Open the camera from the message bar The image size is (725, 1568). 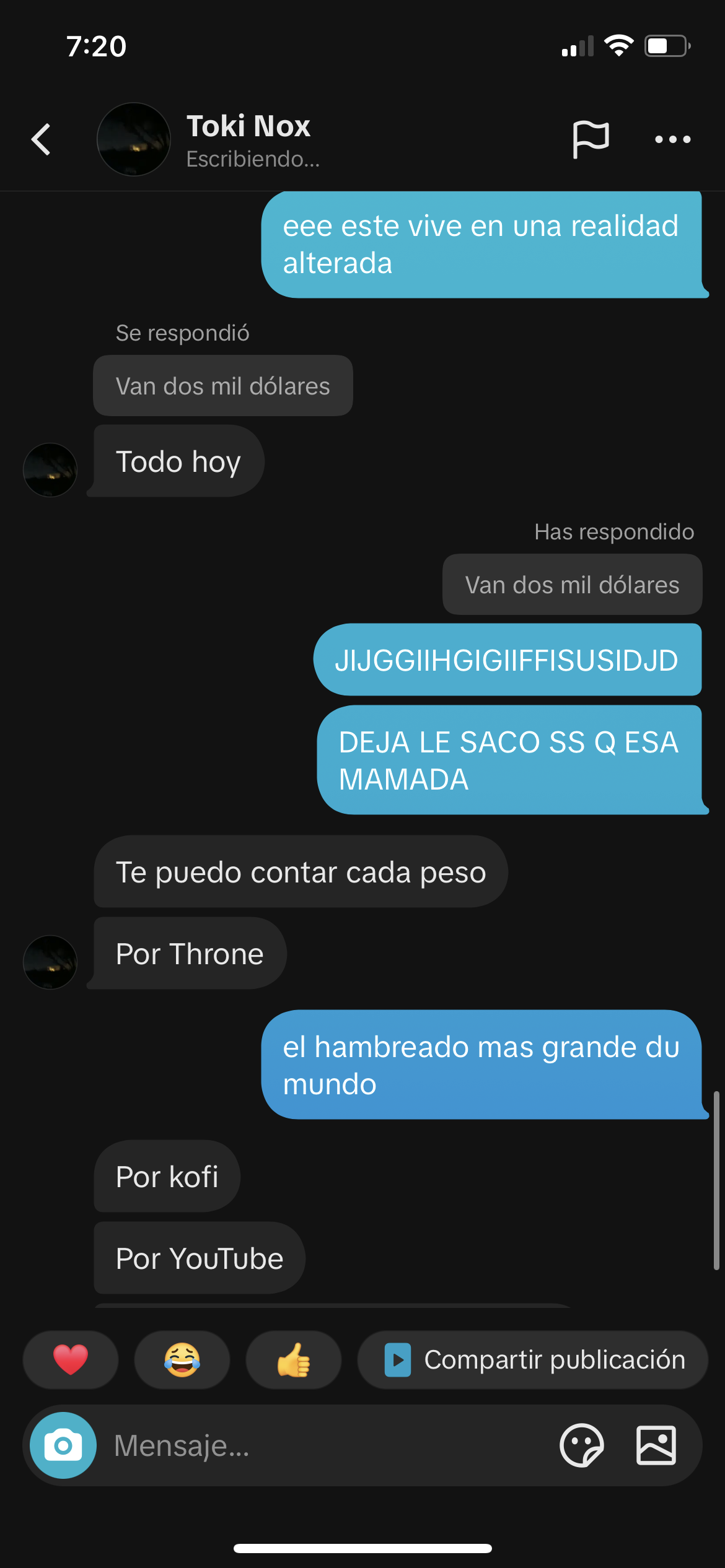point(63,1445)
